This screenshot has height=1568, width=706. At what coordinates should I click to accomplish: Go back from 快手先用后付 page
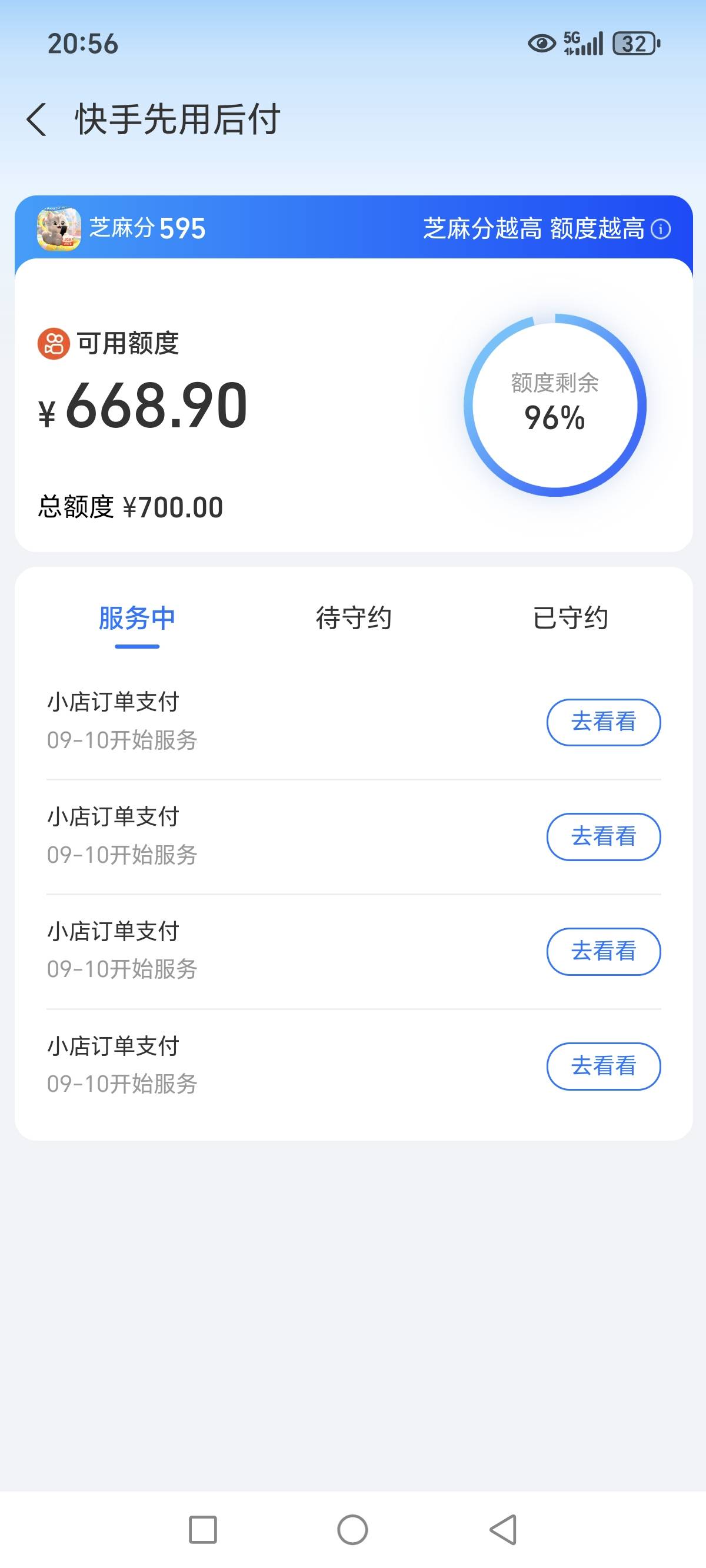pos(36,119)
